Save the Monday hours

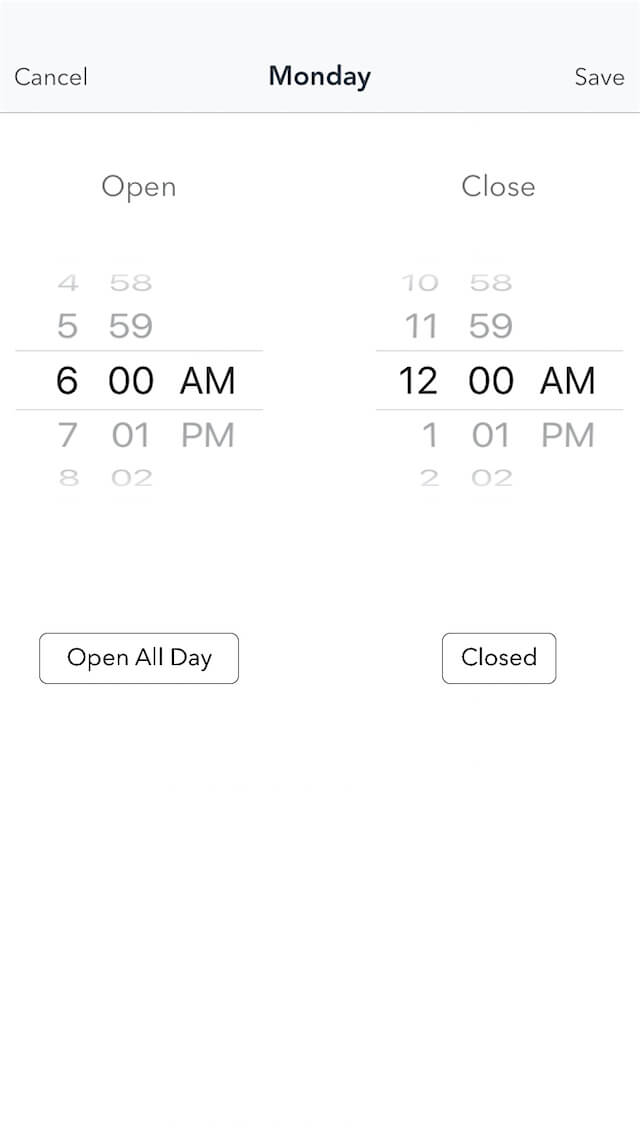599,77
